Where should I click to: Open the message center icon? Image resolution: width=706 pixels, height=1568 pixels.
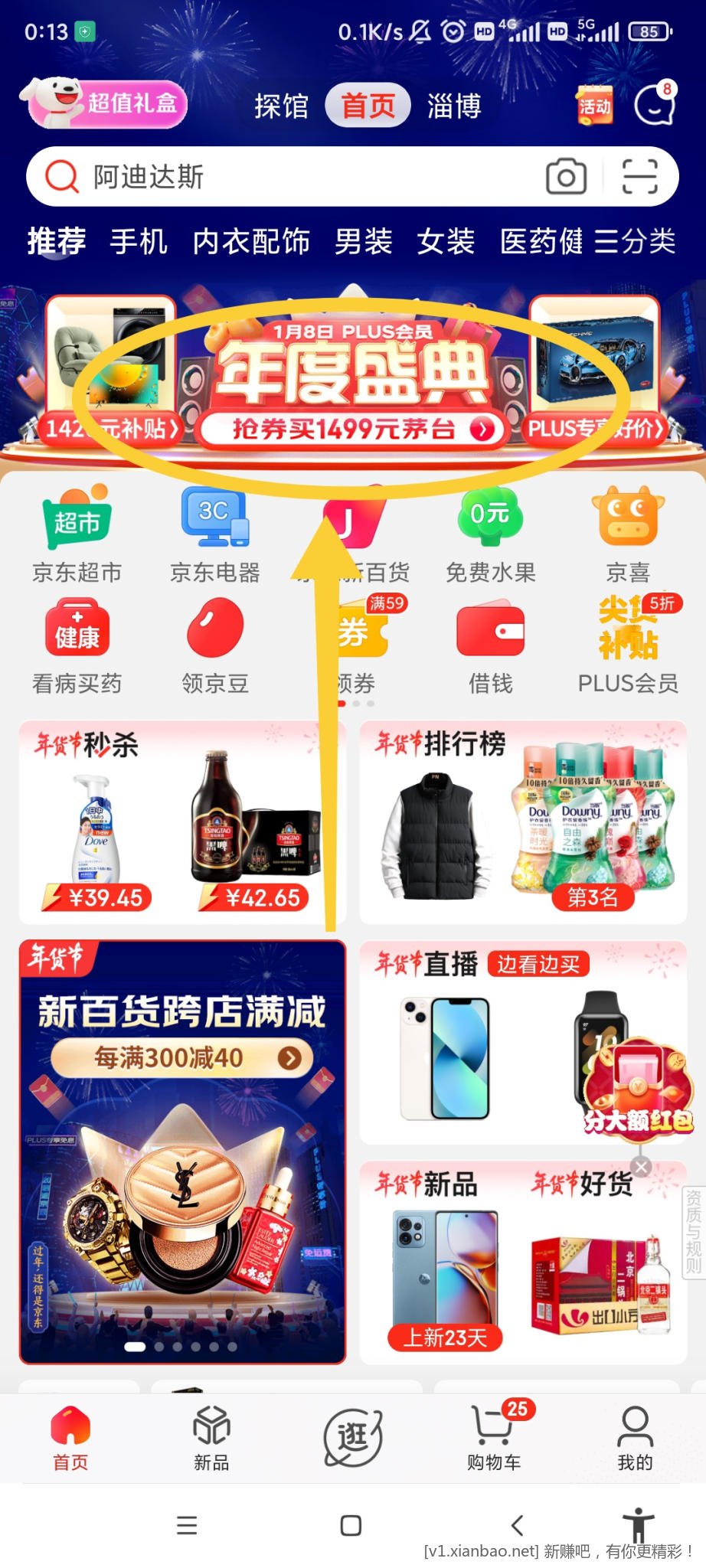[654, 105]
